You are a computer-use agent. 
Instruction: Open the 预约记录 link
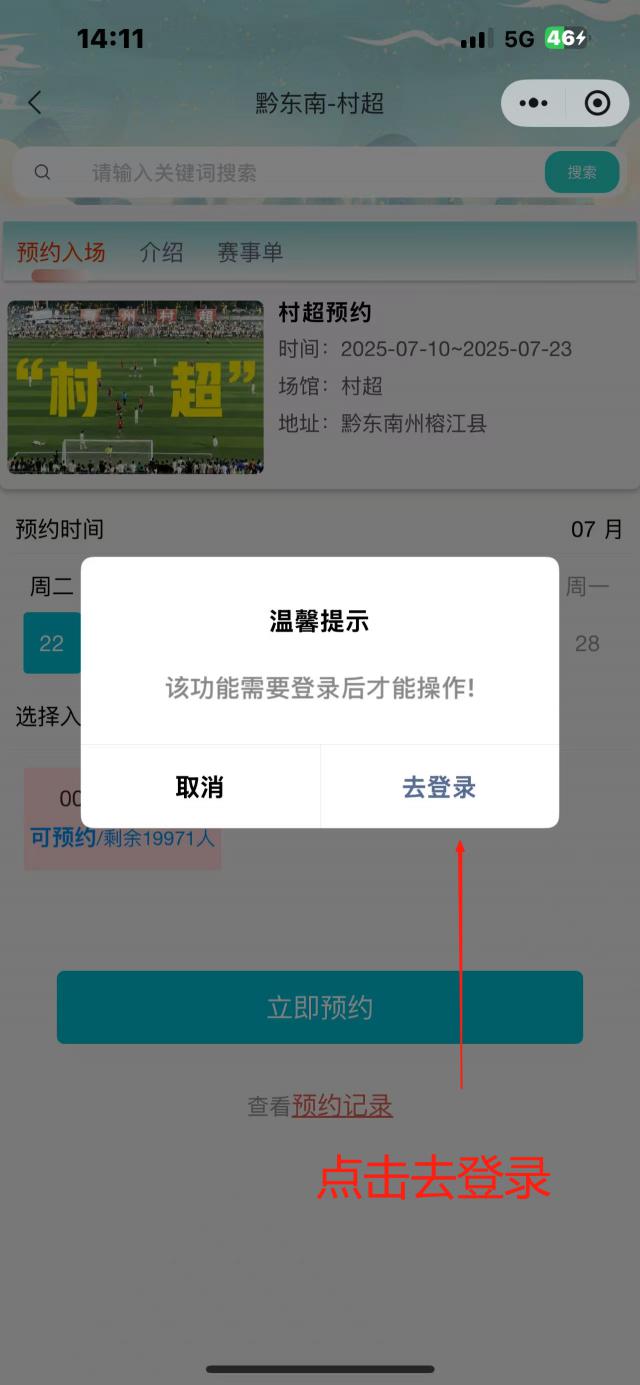[342, 1106]
